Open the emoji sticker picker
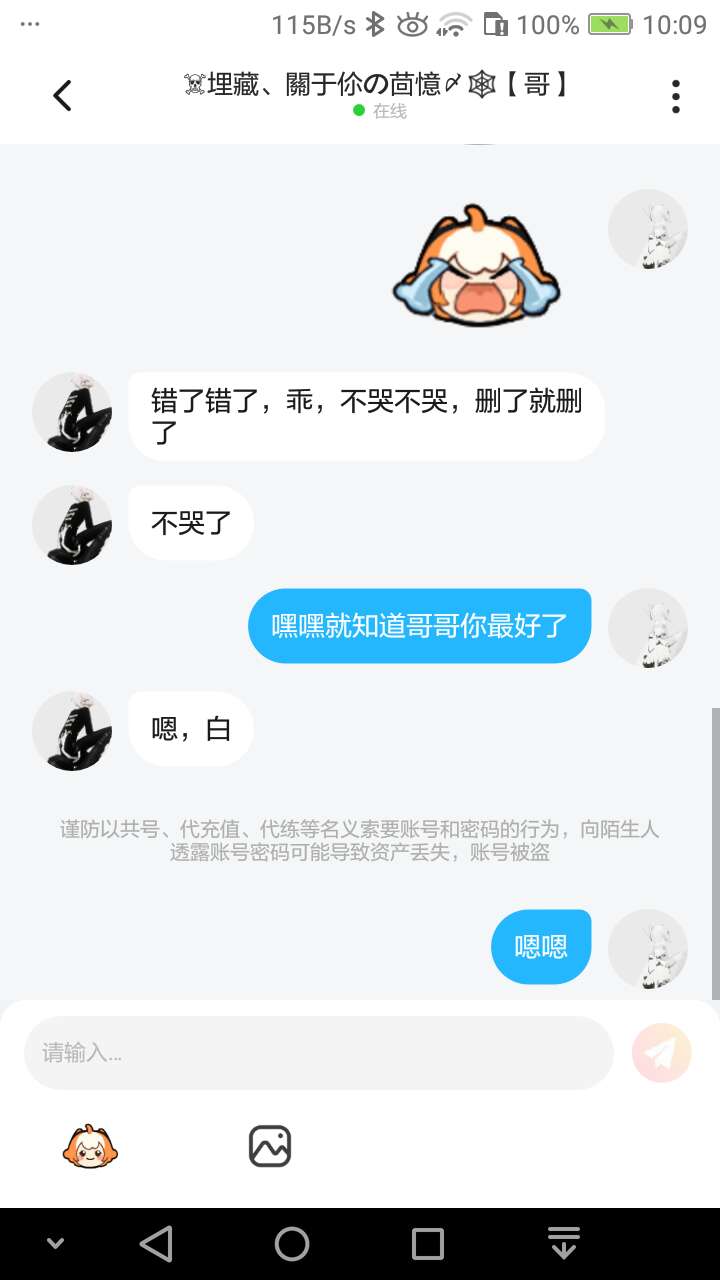 pyautogui.click(x=90, y=1146)
